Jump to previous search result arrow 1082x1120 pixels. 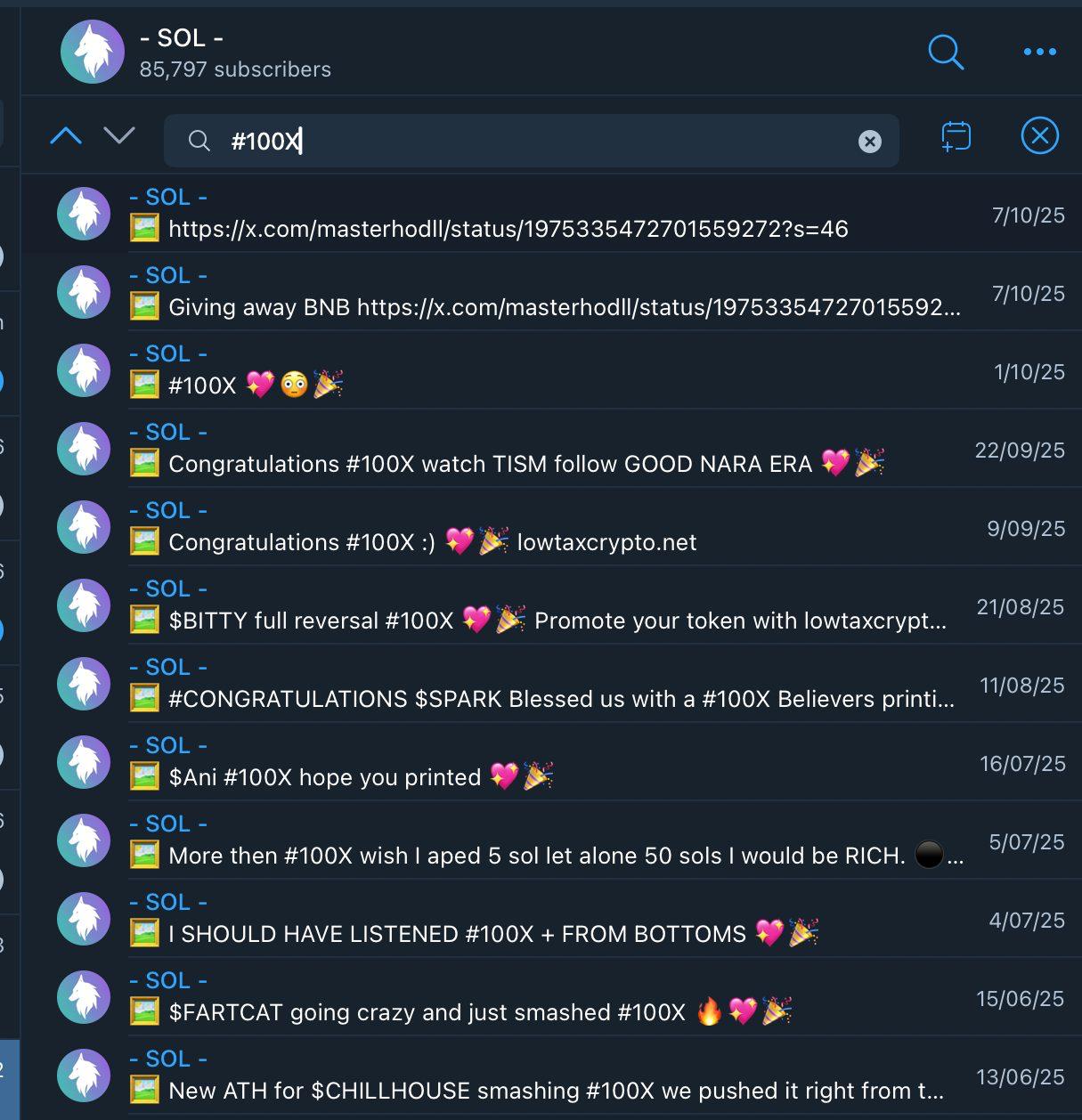coord(66,136)
